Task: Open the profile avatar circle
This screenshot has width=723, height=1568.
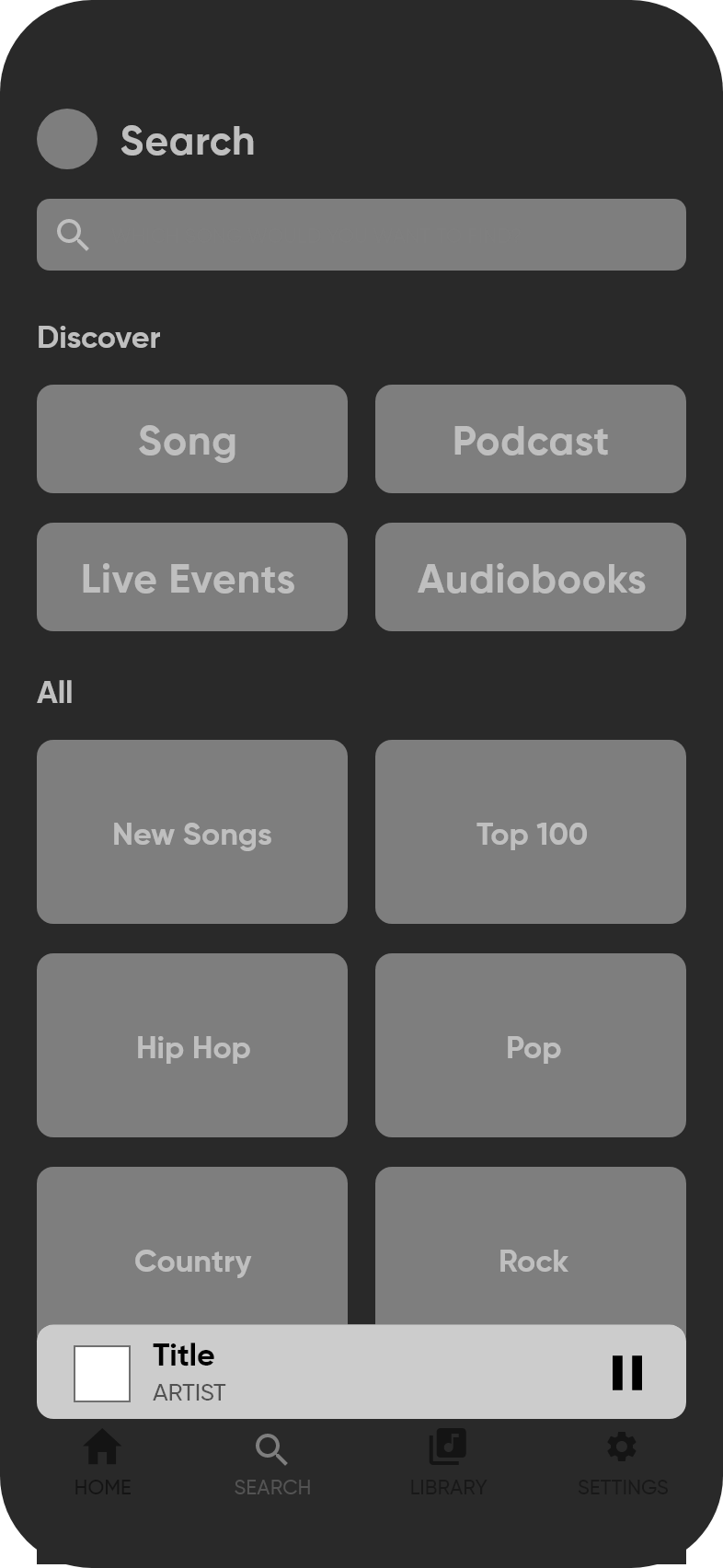Action: coord(67,139)
